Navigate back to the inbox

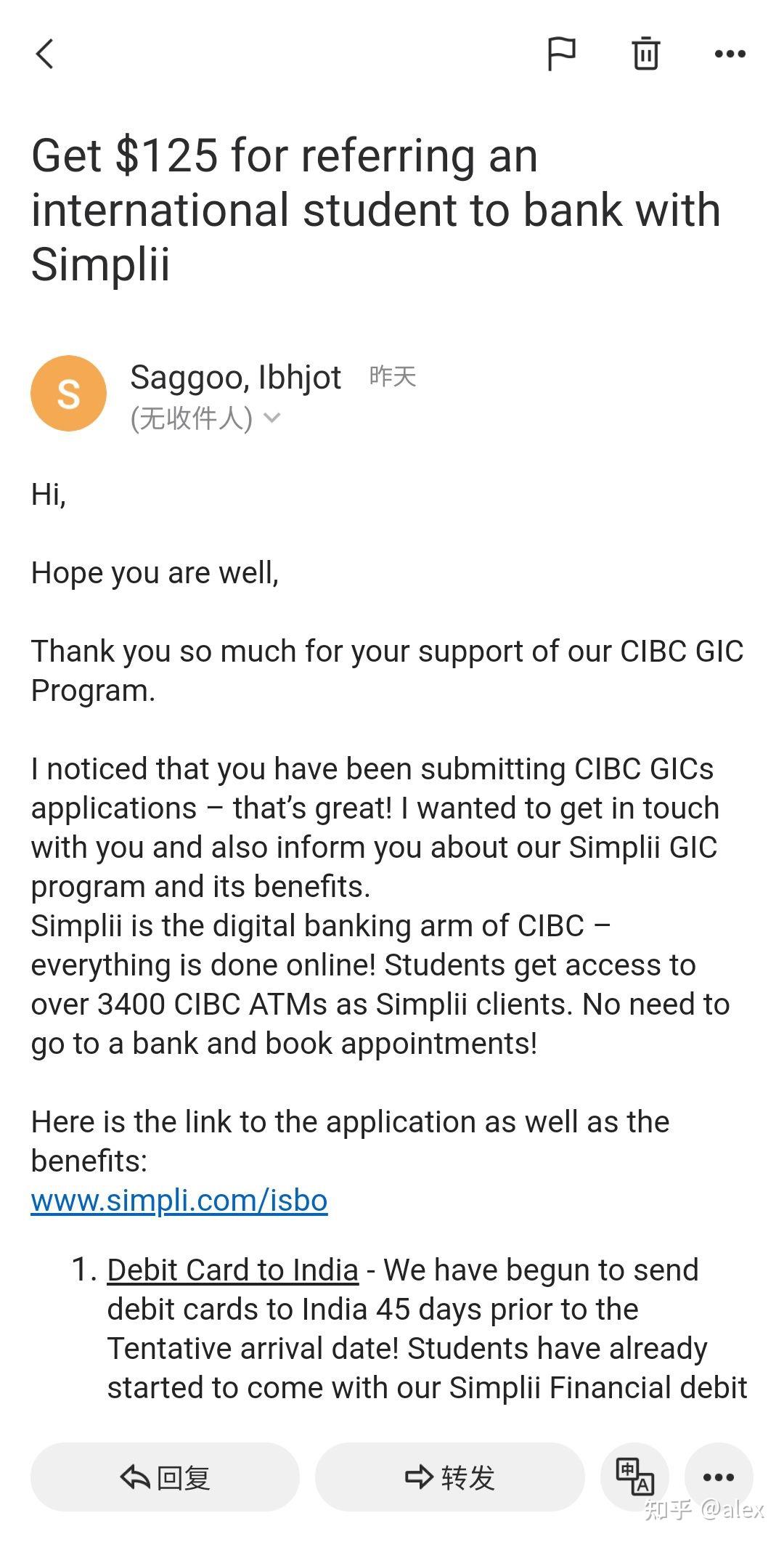(x=46, y=54)
